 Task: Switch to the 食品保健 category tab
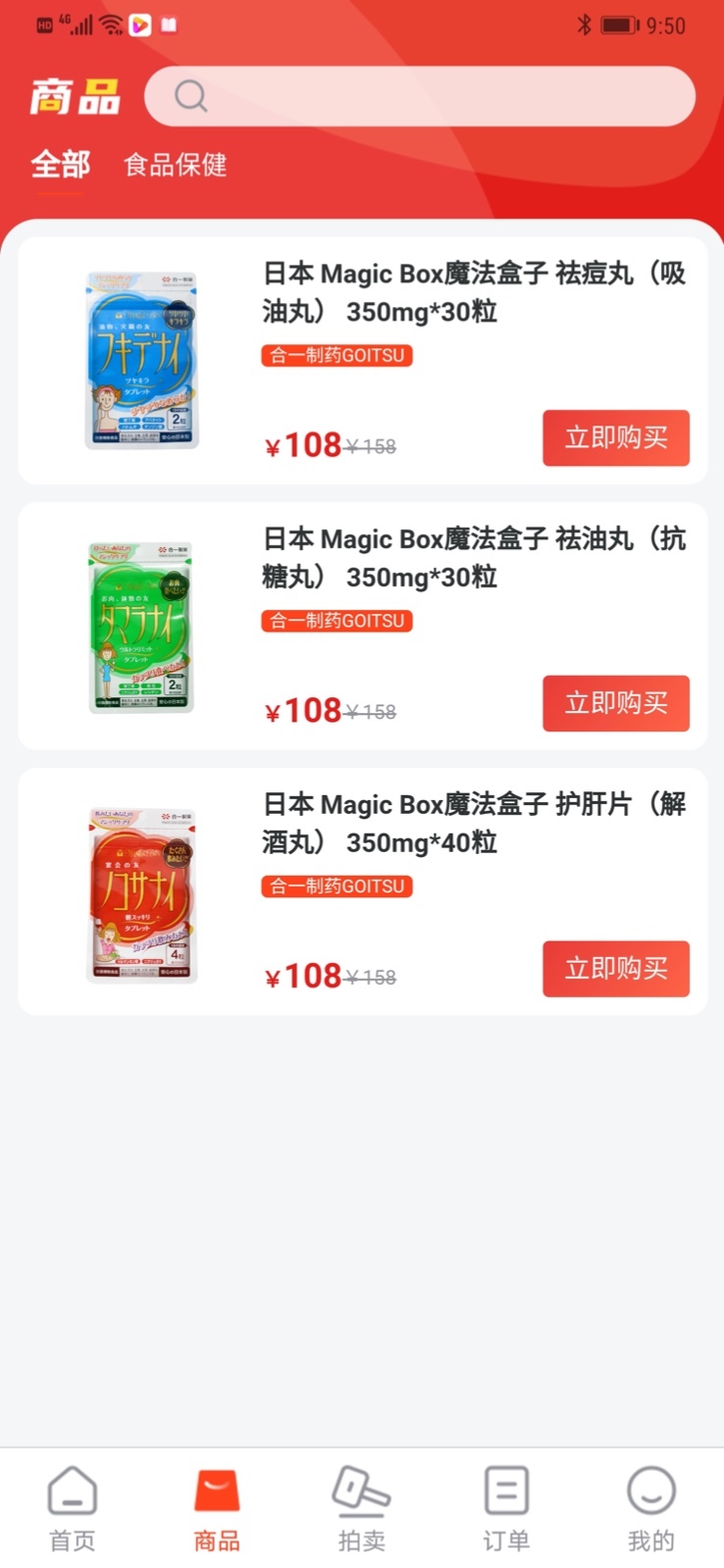click(176, 164)
